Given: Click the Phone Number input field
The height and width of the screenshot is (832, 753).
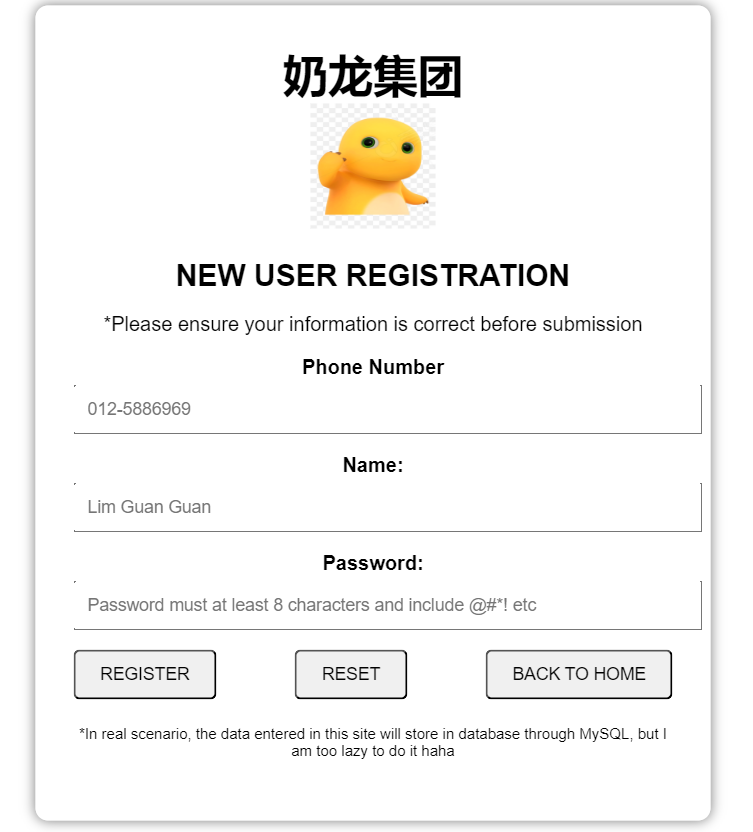Looking at the screenshot, I should pyautogui.click(x=386, y=408).
